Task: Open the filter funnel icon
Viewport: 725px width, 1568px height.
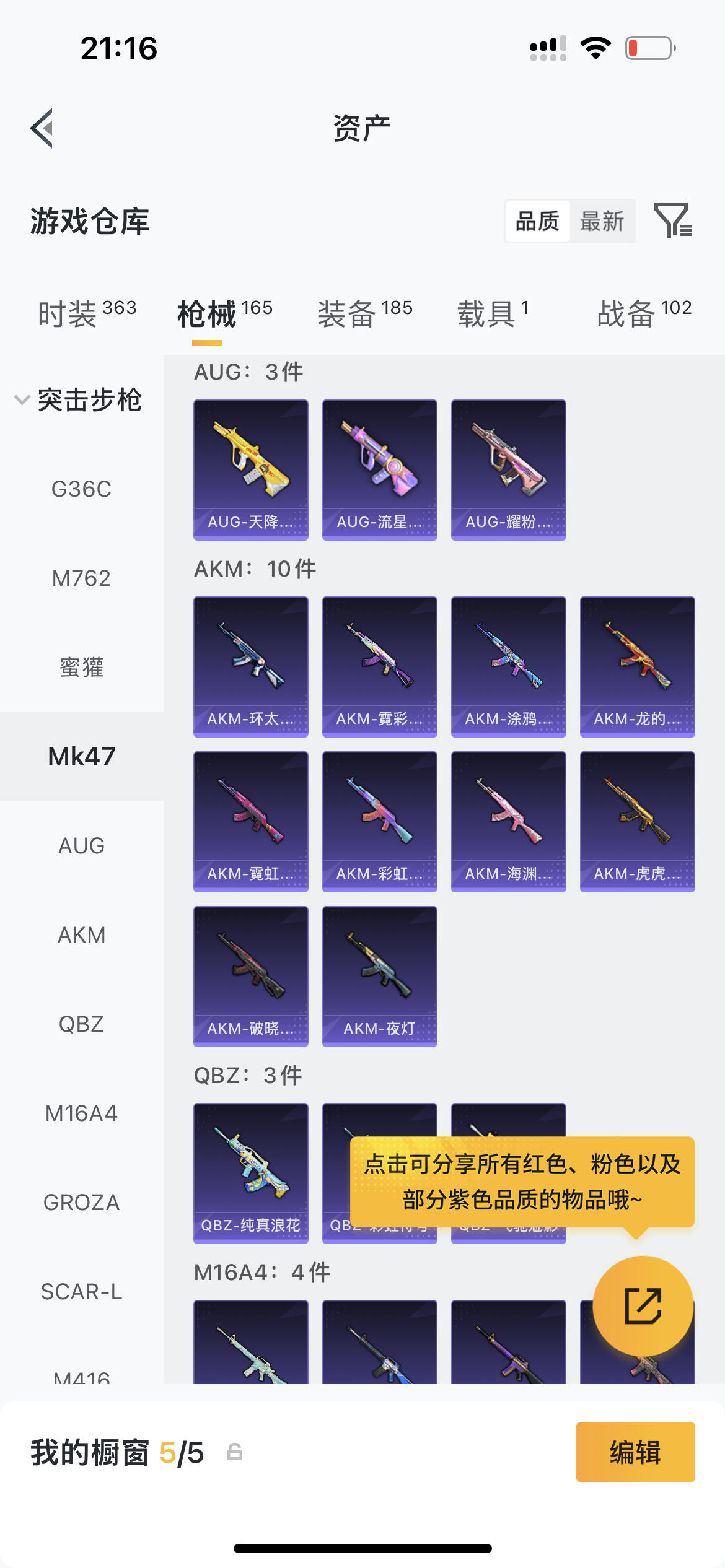Action: [x=673, y=220]
